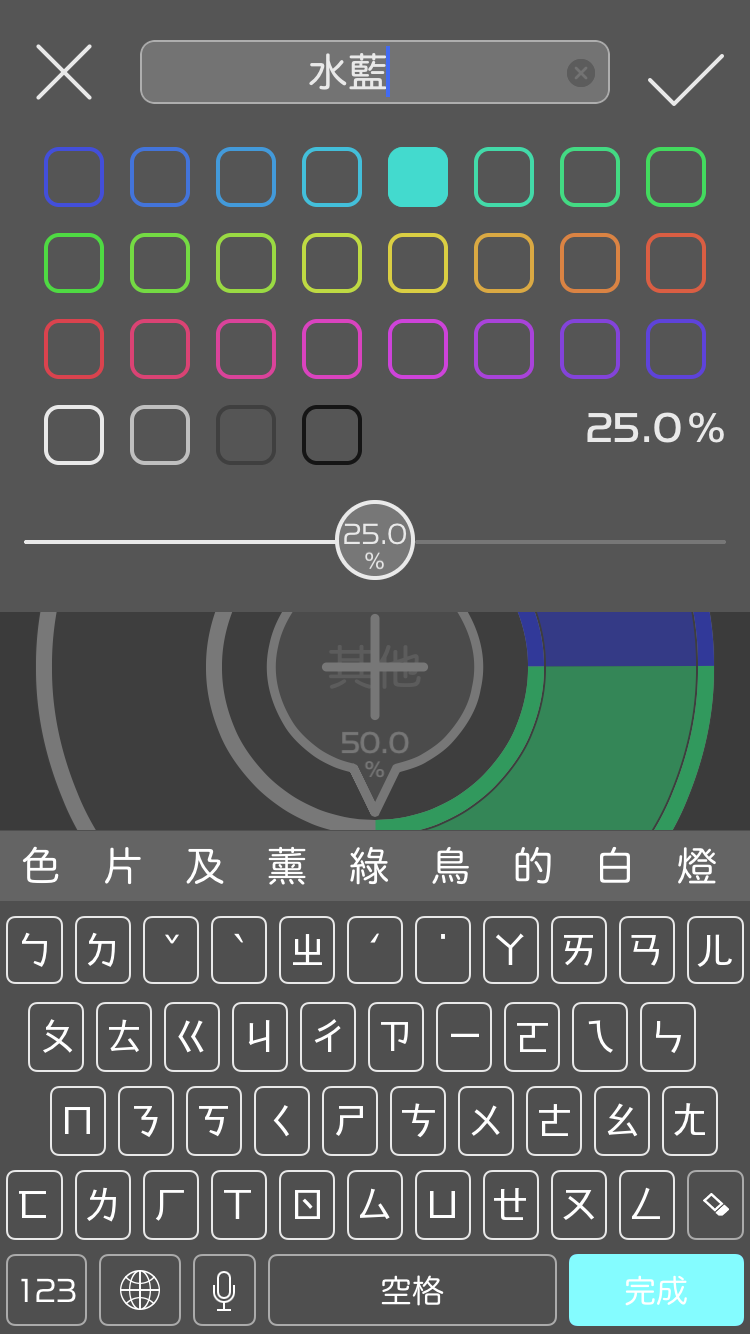Select the filled aqua color swatch

click(x=418, y=177)
